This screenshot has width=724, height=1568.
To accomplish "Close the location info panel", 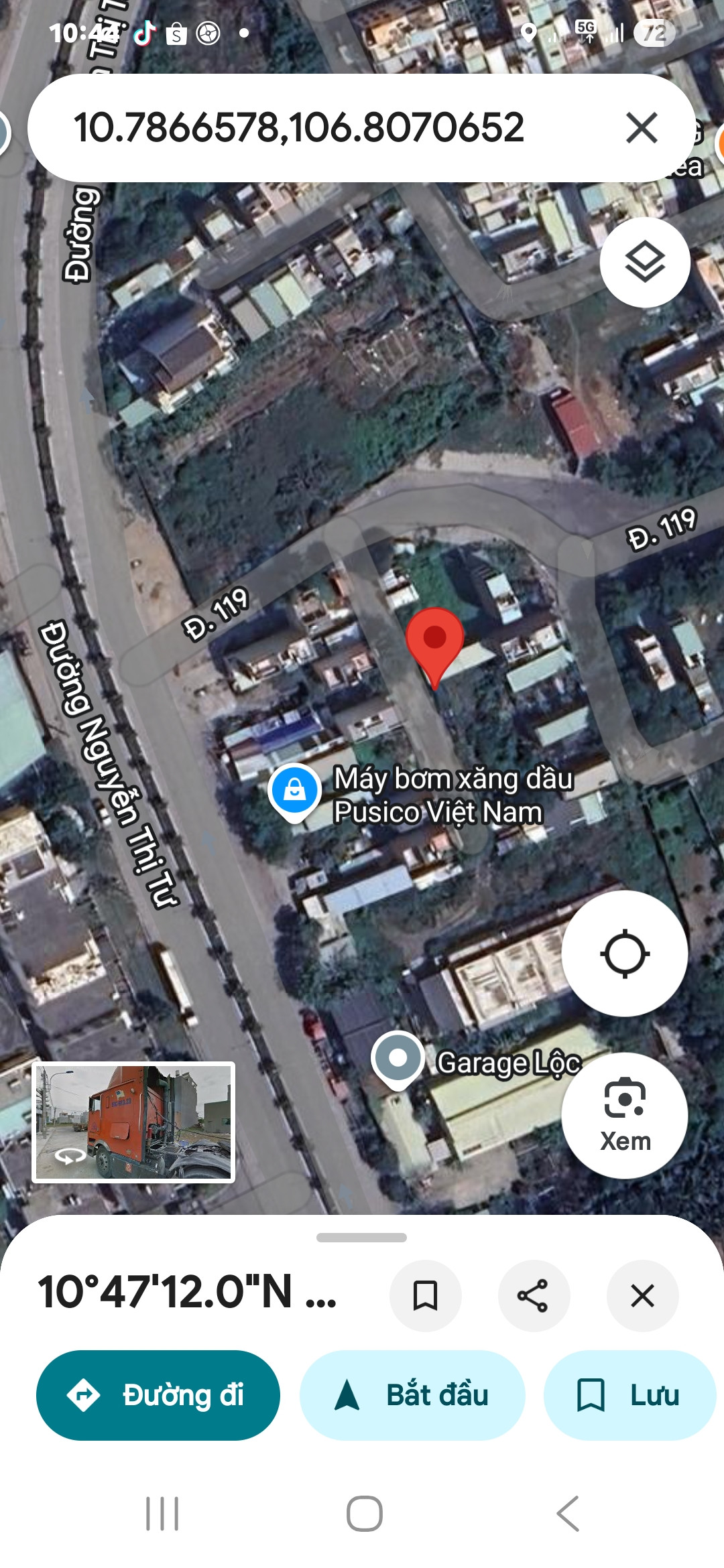I will tap(642, 1295).
